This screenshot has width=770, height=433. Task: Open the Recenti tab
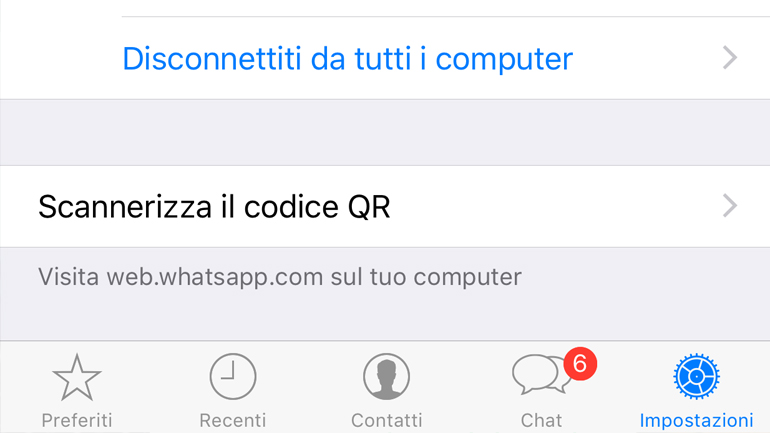tap(232, 390)
